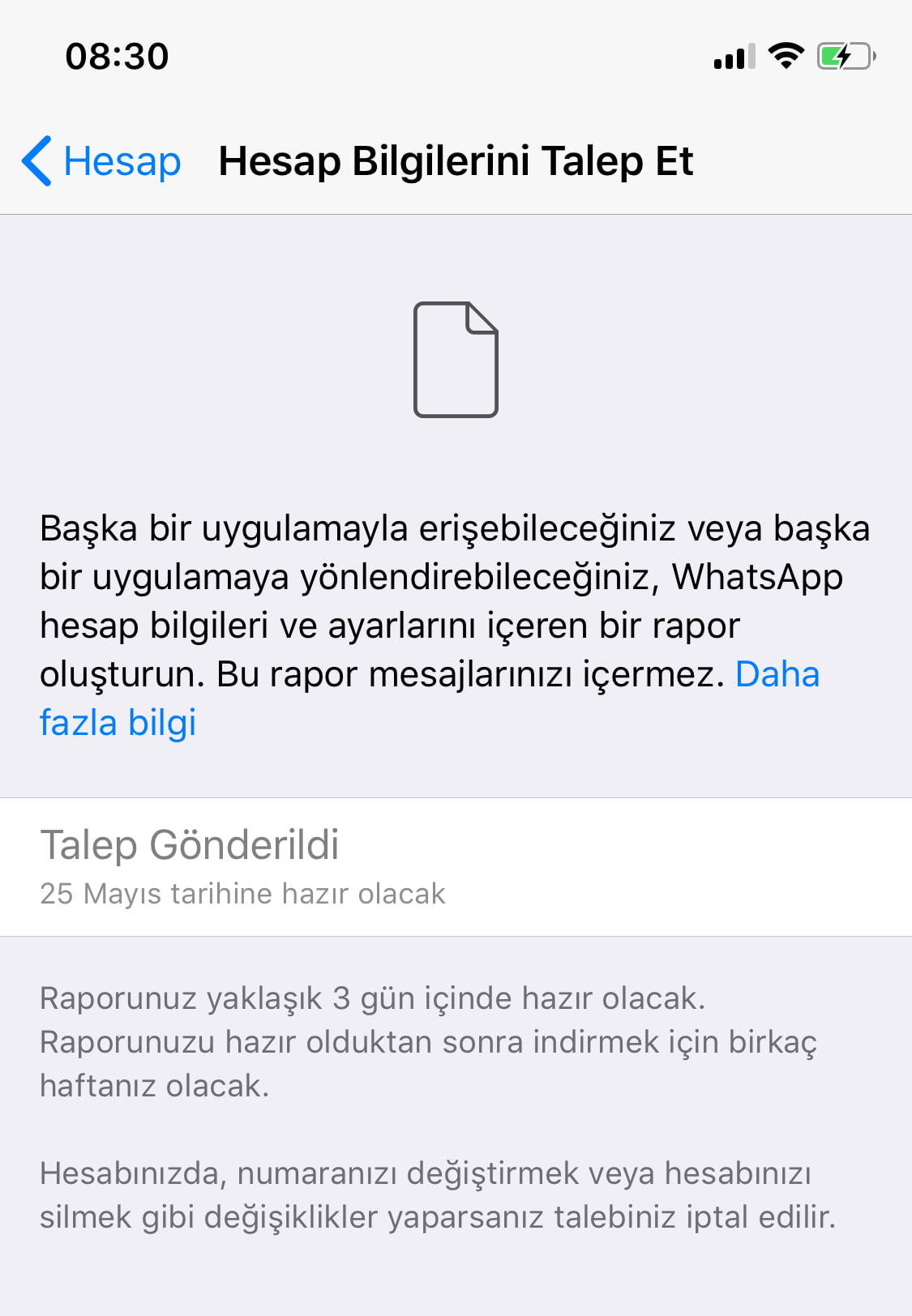Tap the Wi-Fi status icon
This screenshot has width=912, height=1316.
pyautogui.click(x=785, y=55)
